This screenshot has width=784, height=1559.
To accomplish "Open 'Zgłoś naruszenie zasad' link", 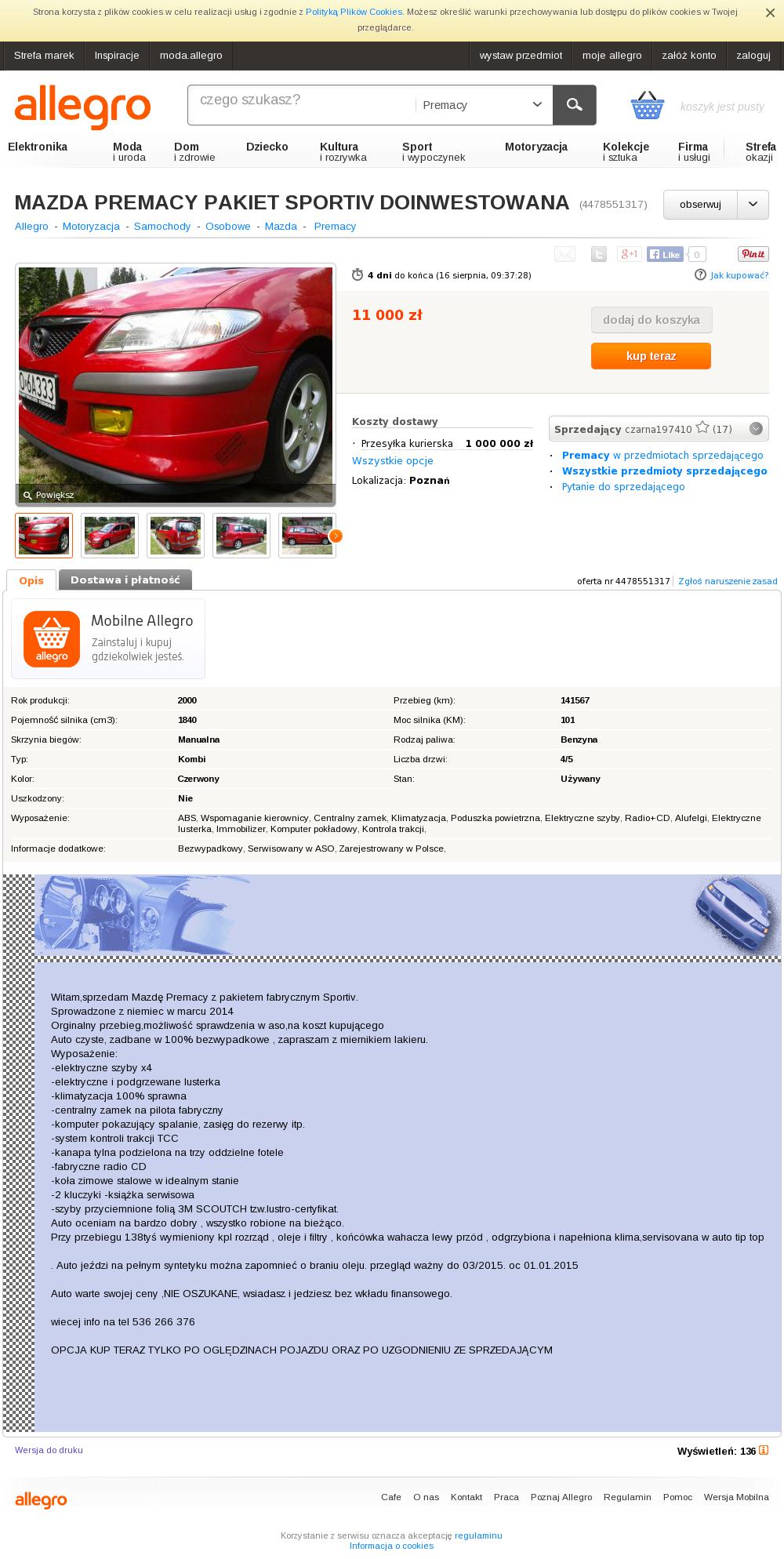I will tap(728, 581).
